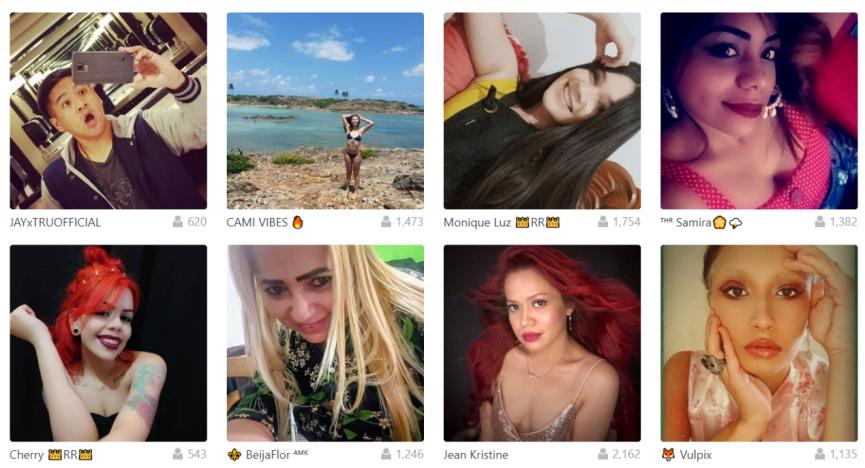Select the Monique Luz RR stream
865x468 pixels.
542,111
